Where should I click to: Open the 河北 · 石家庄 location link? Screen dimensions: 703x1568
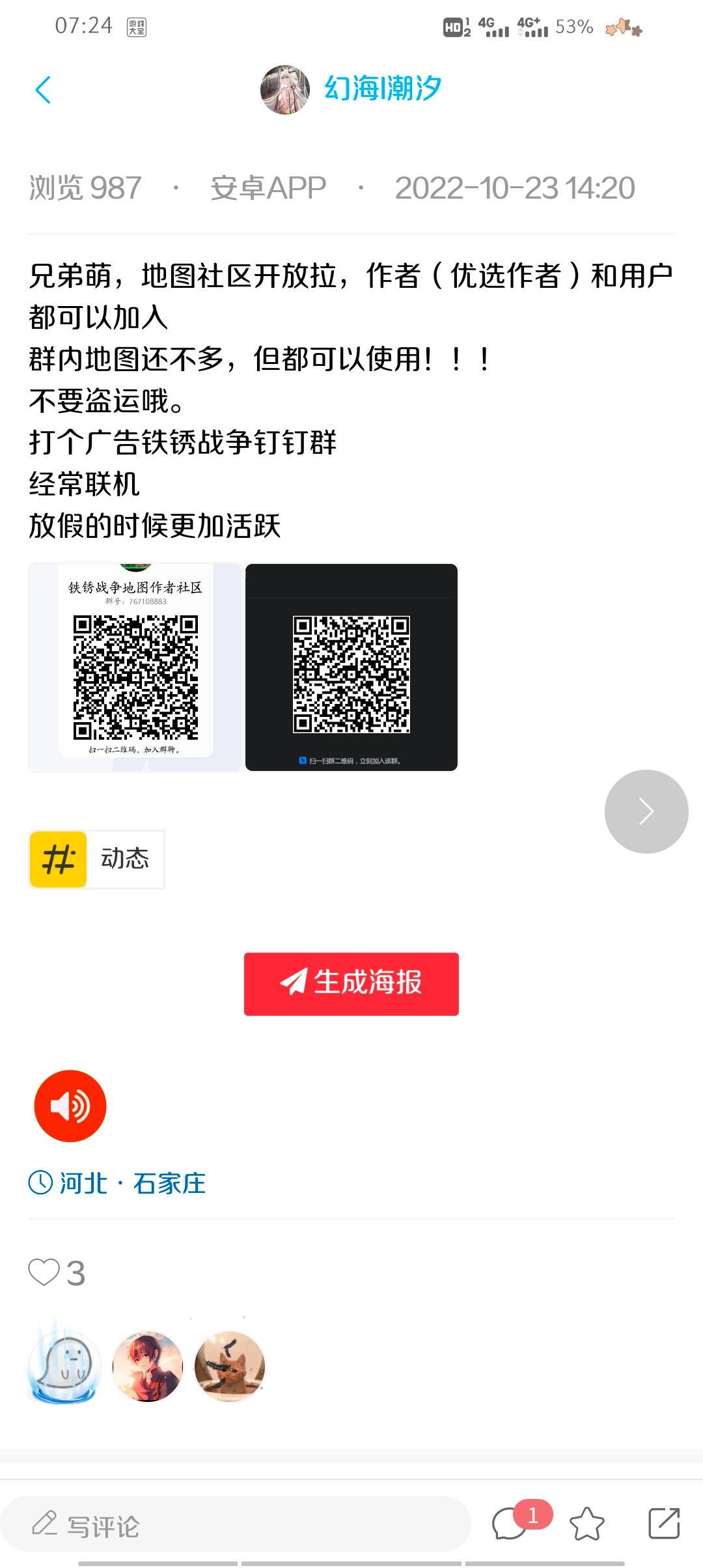[118, 1183]
